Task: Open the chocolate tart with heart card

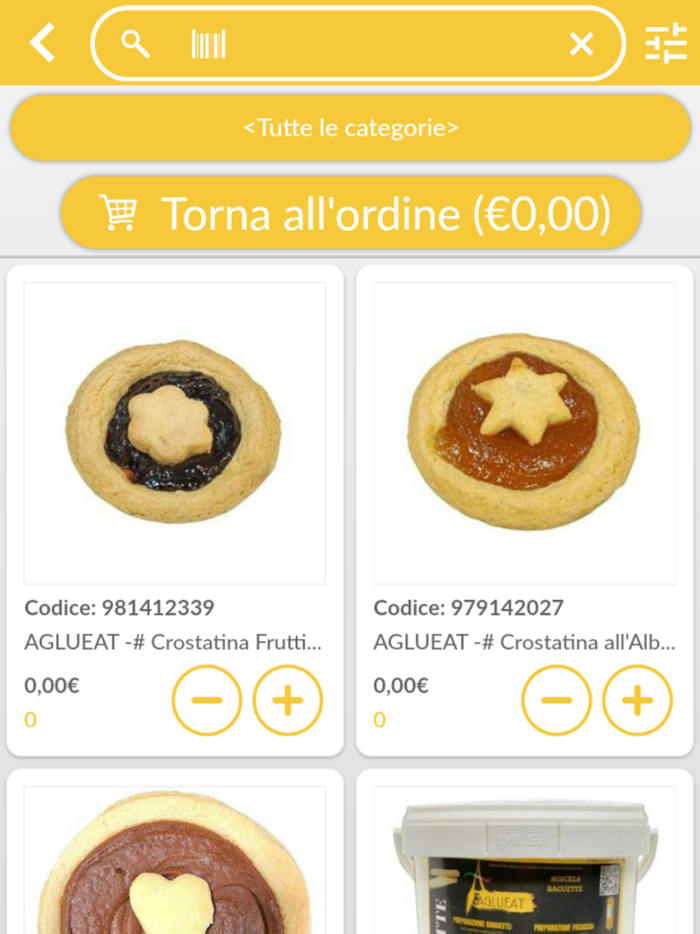Action: click(175, 858)
